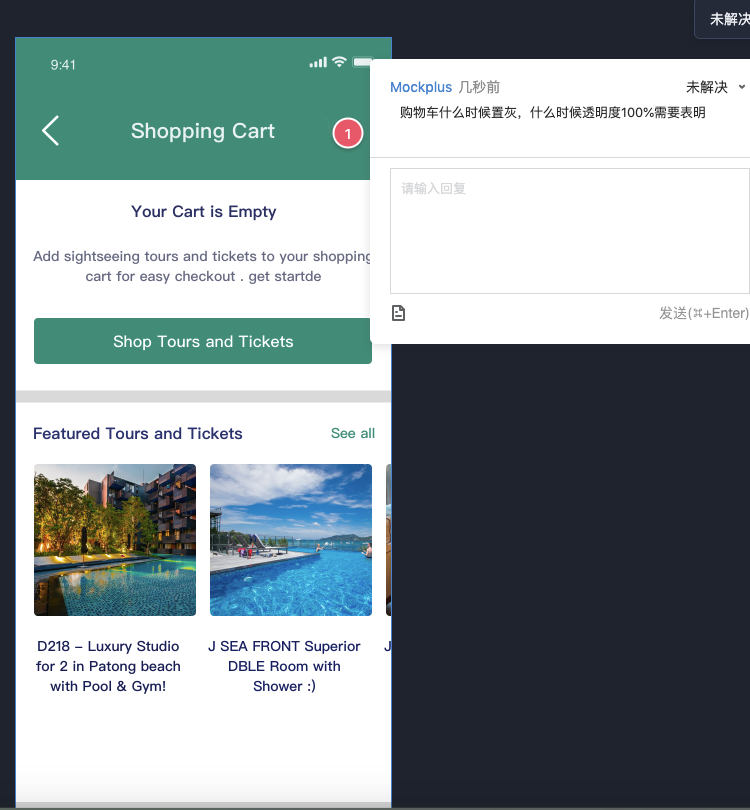Open Mockplus commenter profile
750x810 pixels.
point(421,88)
